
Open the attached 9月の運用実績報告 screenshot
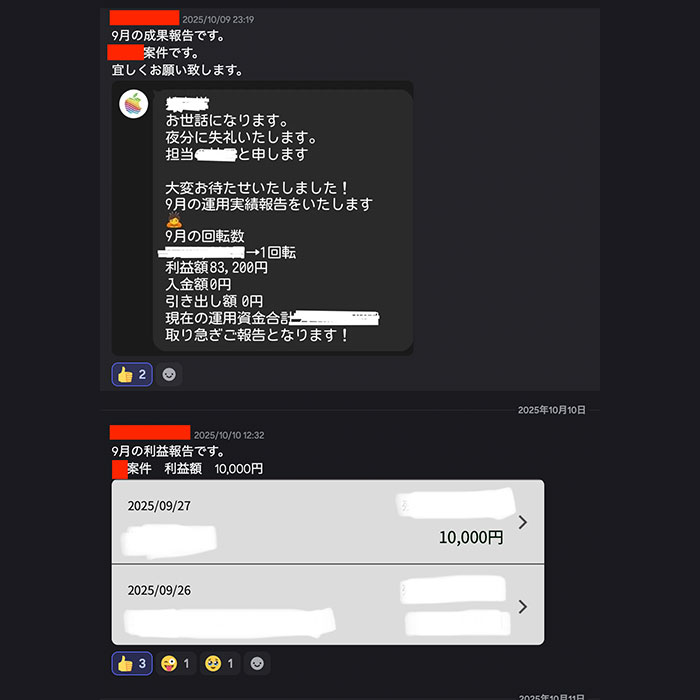point(262,218)
